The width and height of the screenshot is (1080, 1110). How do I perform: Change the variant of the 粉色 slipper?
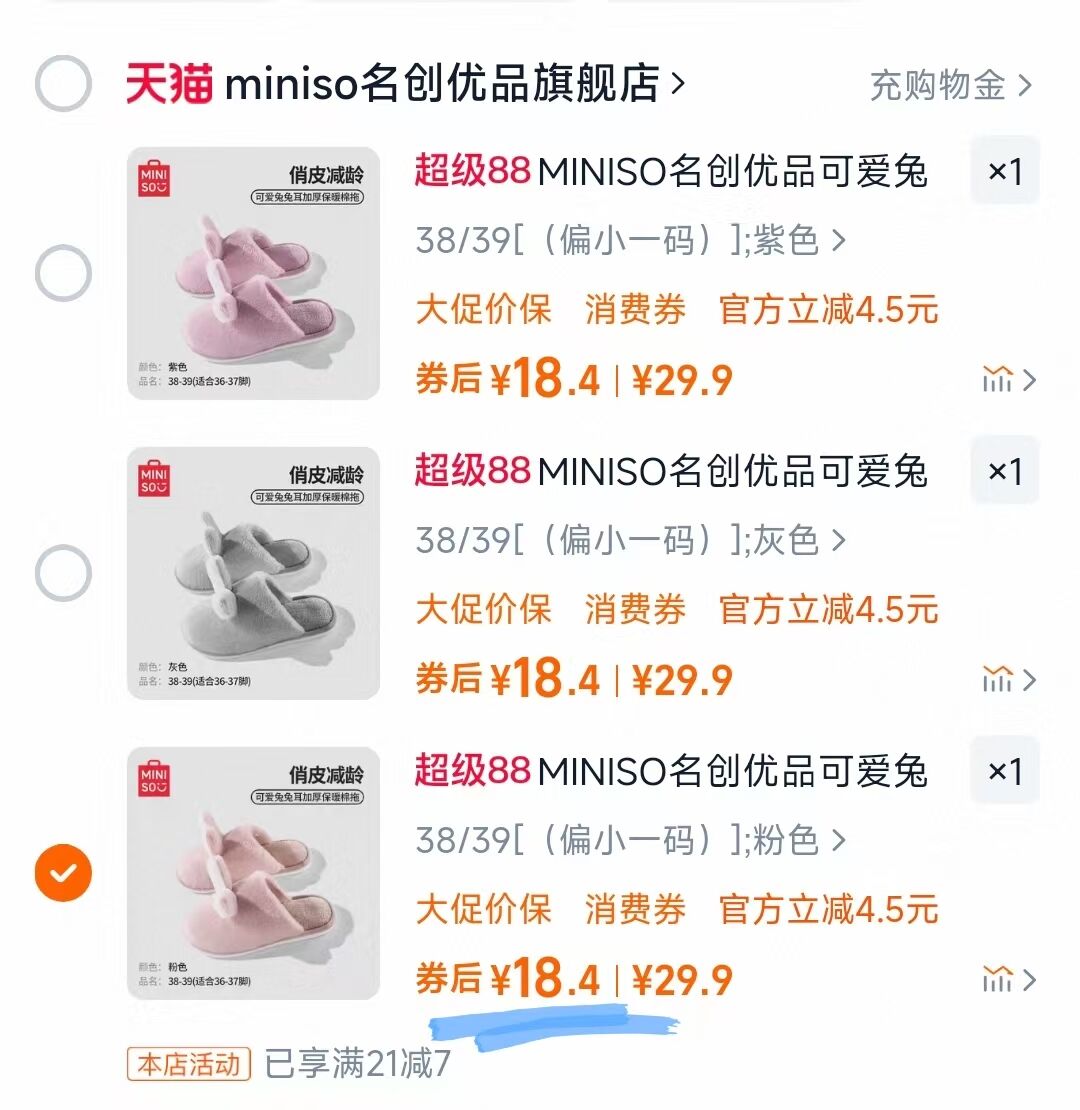pos(630,841)
